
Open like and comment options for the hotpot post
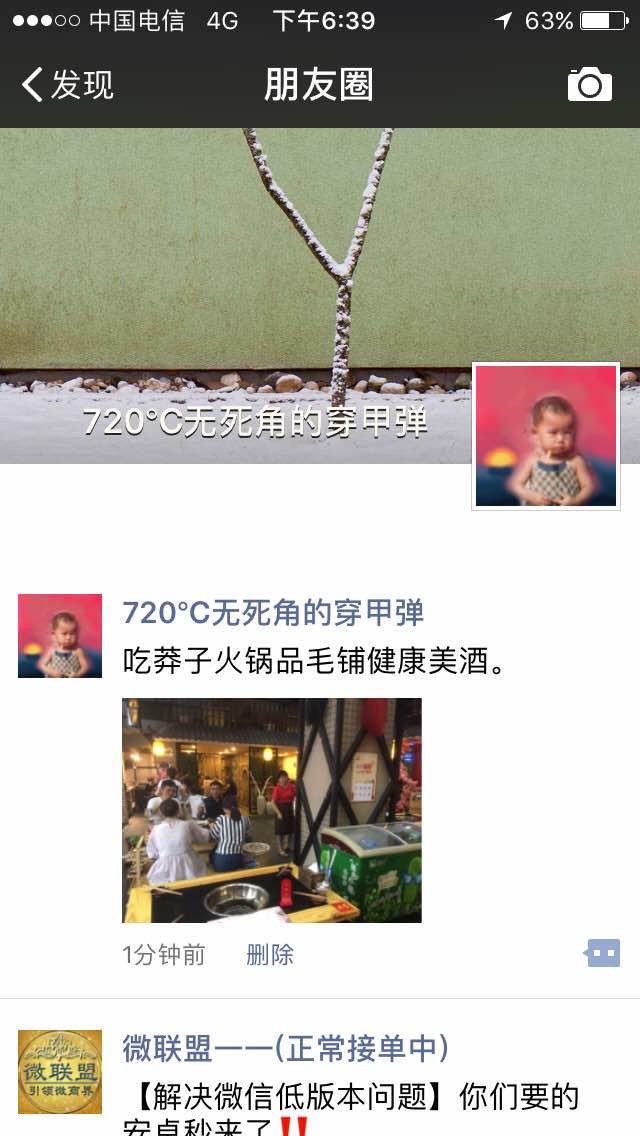(602, 954)
